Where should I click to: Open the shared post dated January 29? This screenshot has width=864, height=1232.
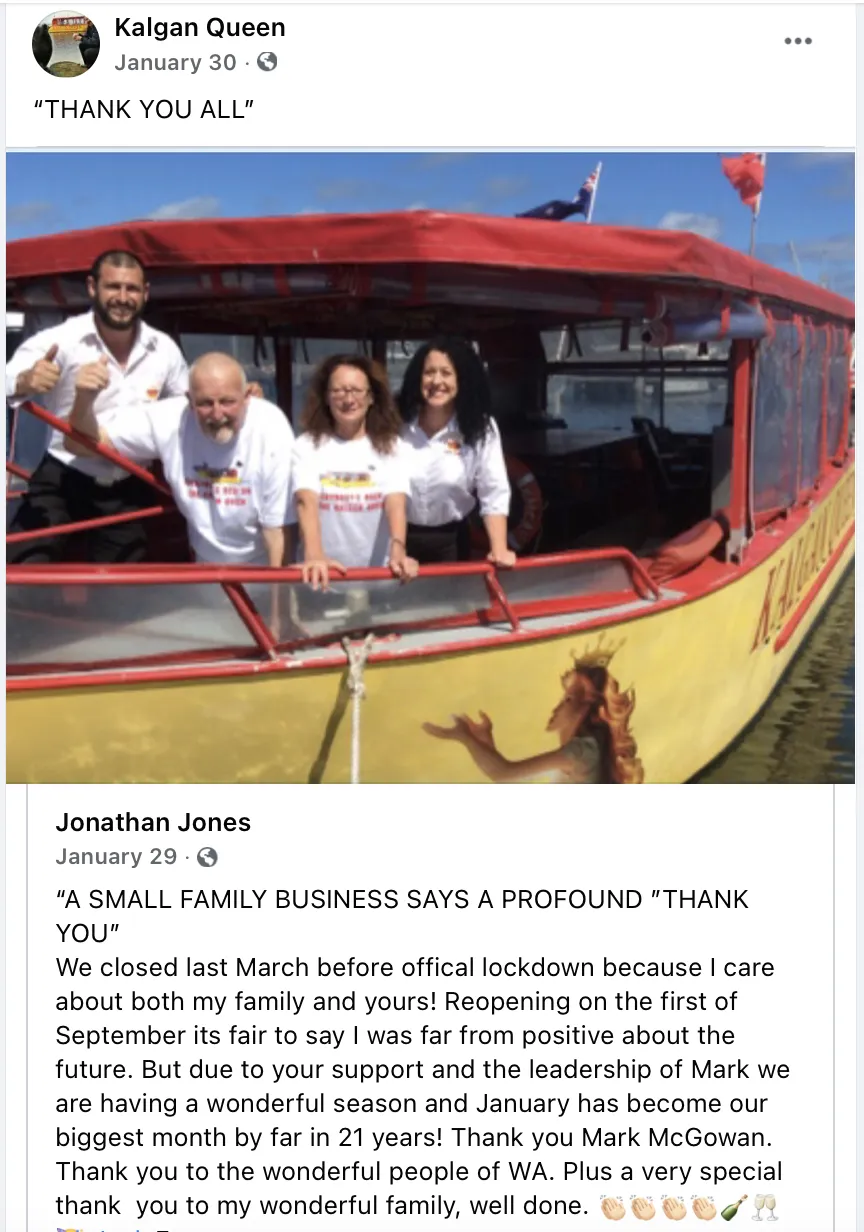(116, 857)
